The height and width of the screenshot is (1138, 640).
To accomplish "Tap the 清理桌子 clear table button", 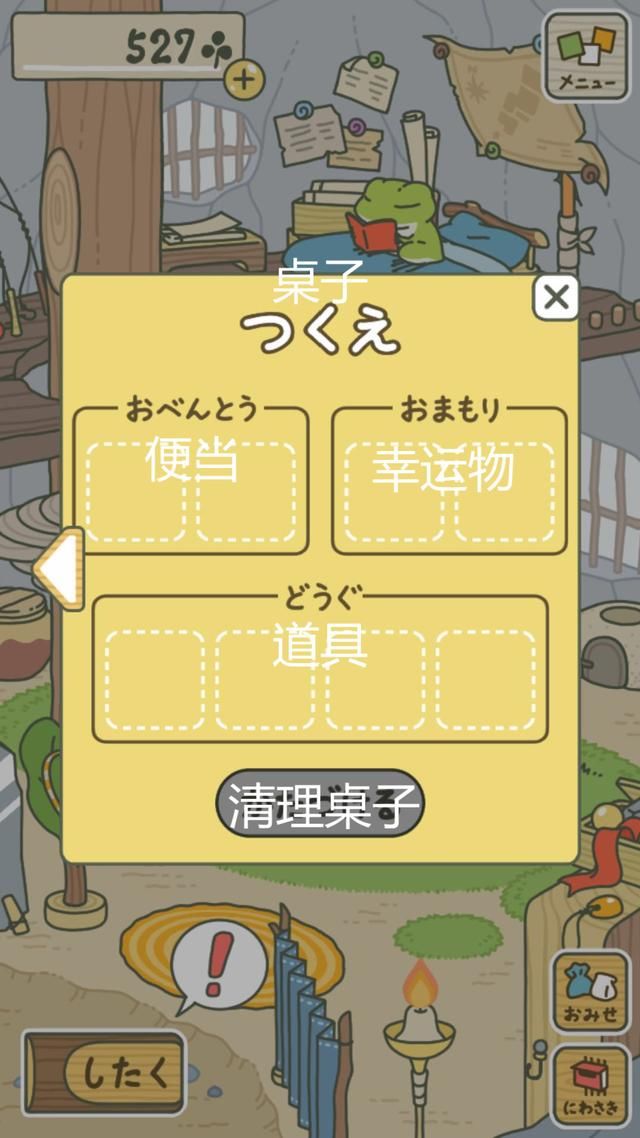I will pyautogui.click(x=320, y=804).
